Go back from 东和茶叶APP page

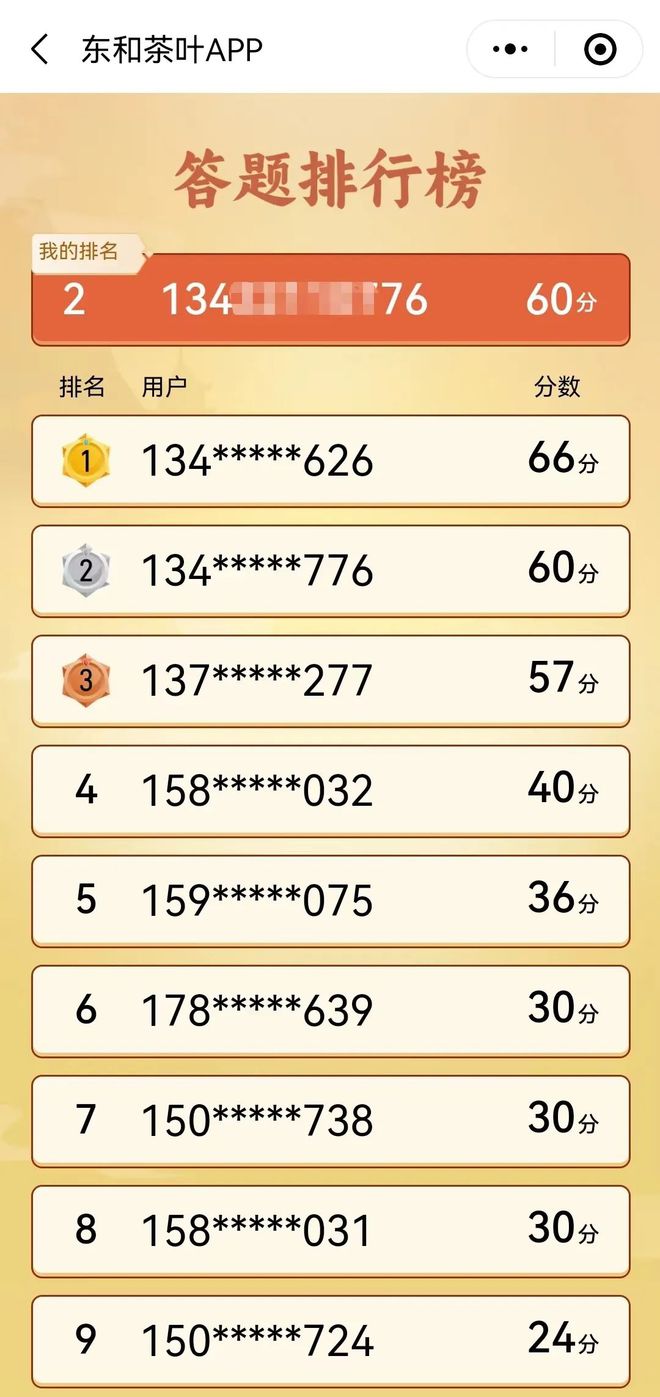click(40, 49)
